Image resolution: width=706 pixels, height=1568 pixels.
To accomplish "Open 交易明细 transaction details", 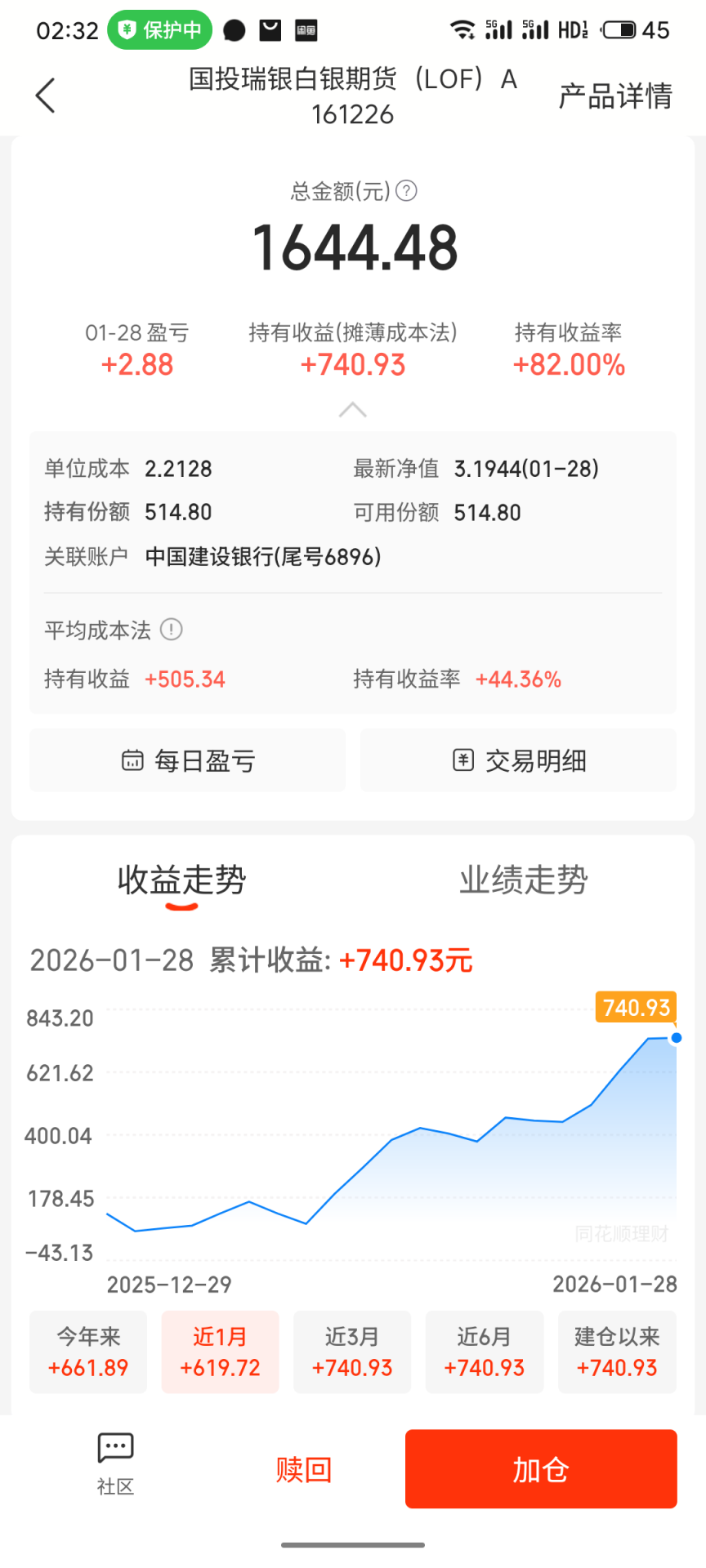I will (518, 760).
